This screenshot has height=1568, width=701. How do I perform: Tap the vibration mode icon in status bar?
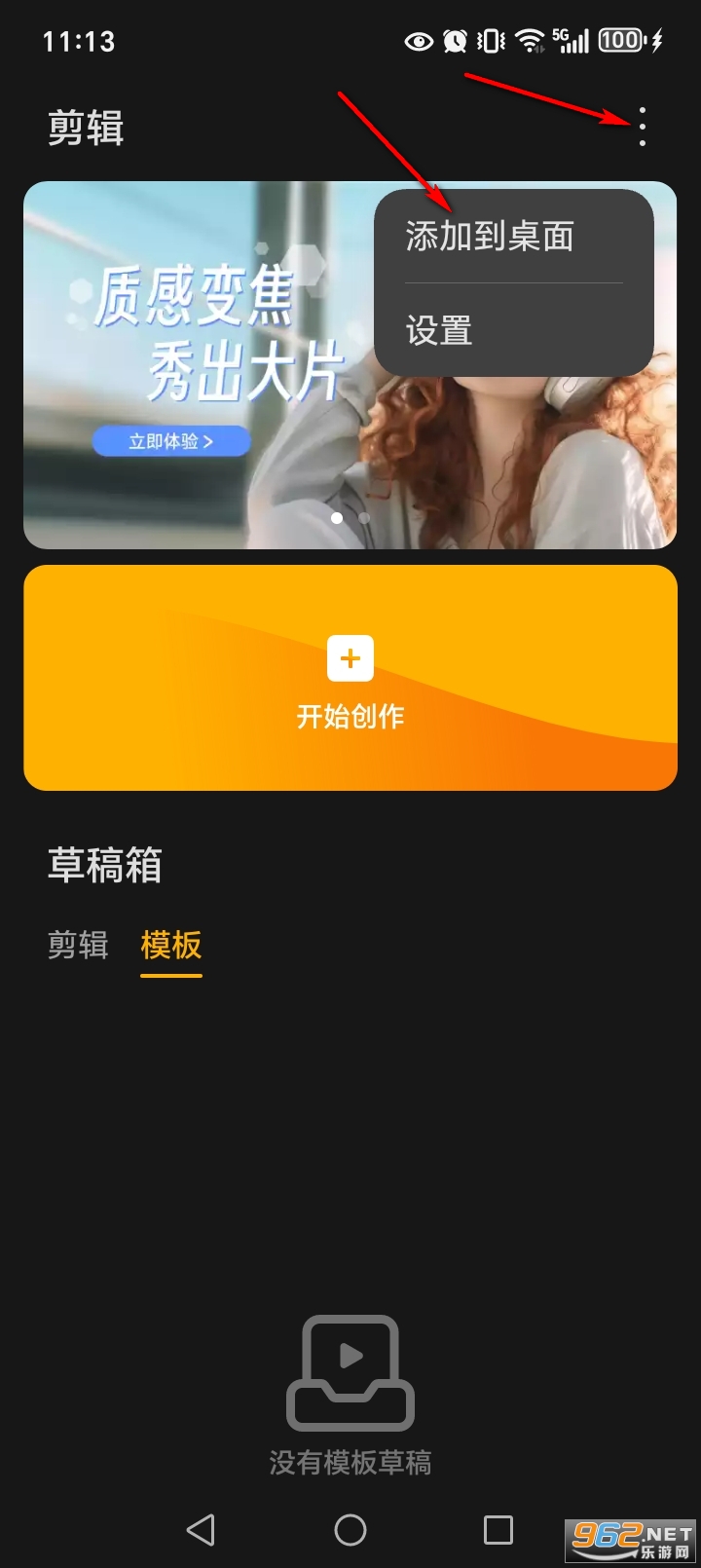(x=490, y=41)
